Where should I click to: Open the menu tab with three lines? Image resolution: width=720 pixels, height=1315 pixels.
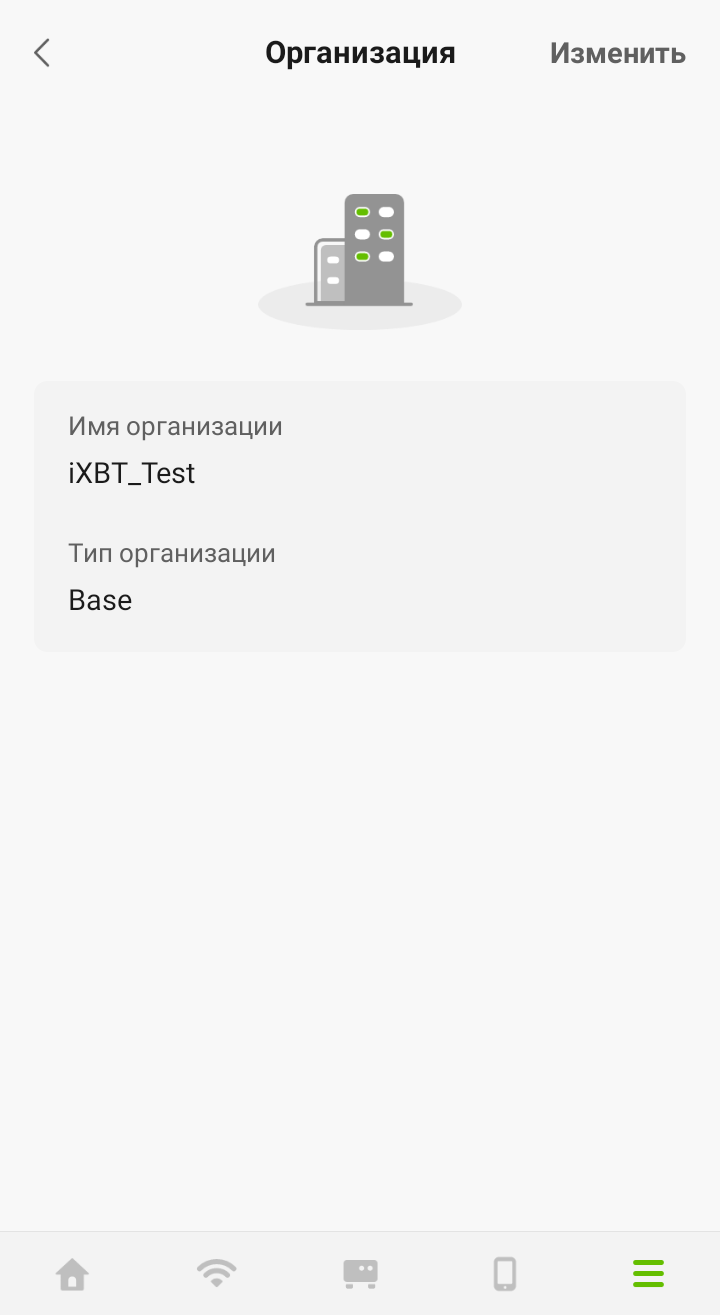[648, 1273]
